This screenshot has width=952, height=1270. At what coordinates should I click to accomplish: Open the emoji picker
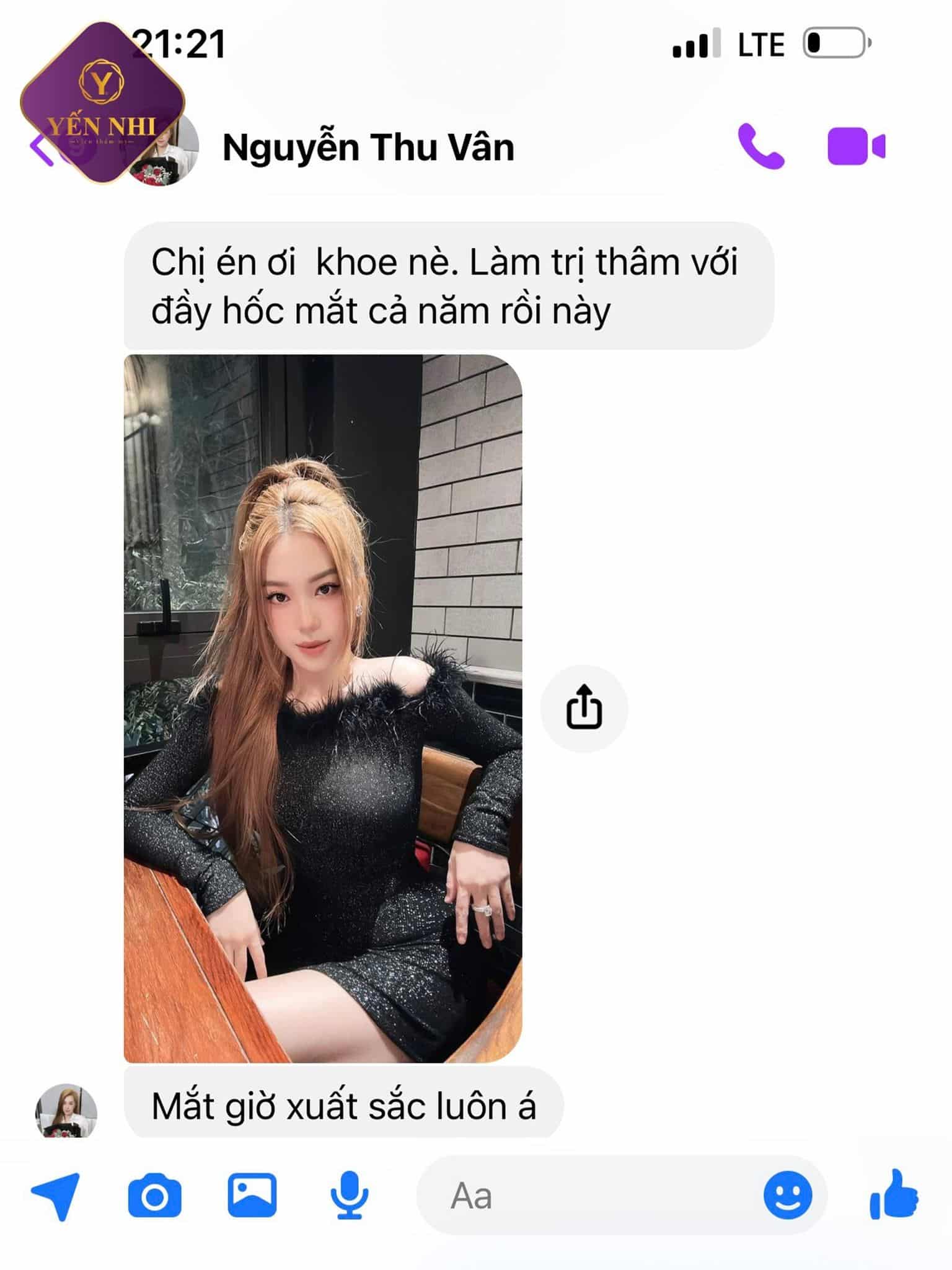pos(787,1196)
